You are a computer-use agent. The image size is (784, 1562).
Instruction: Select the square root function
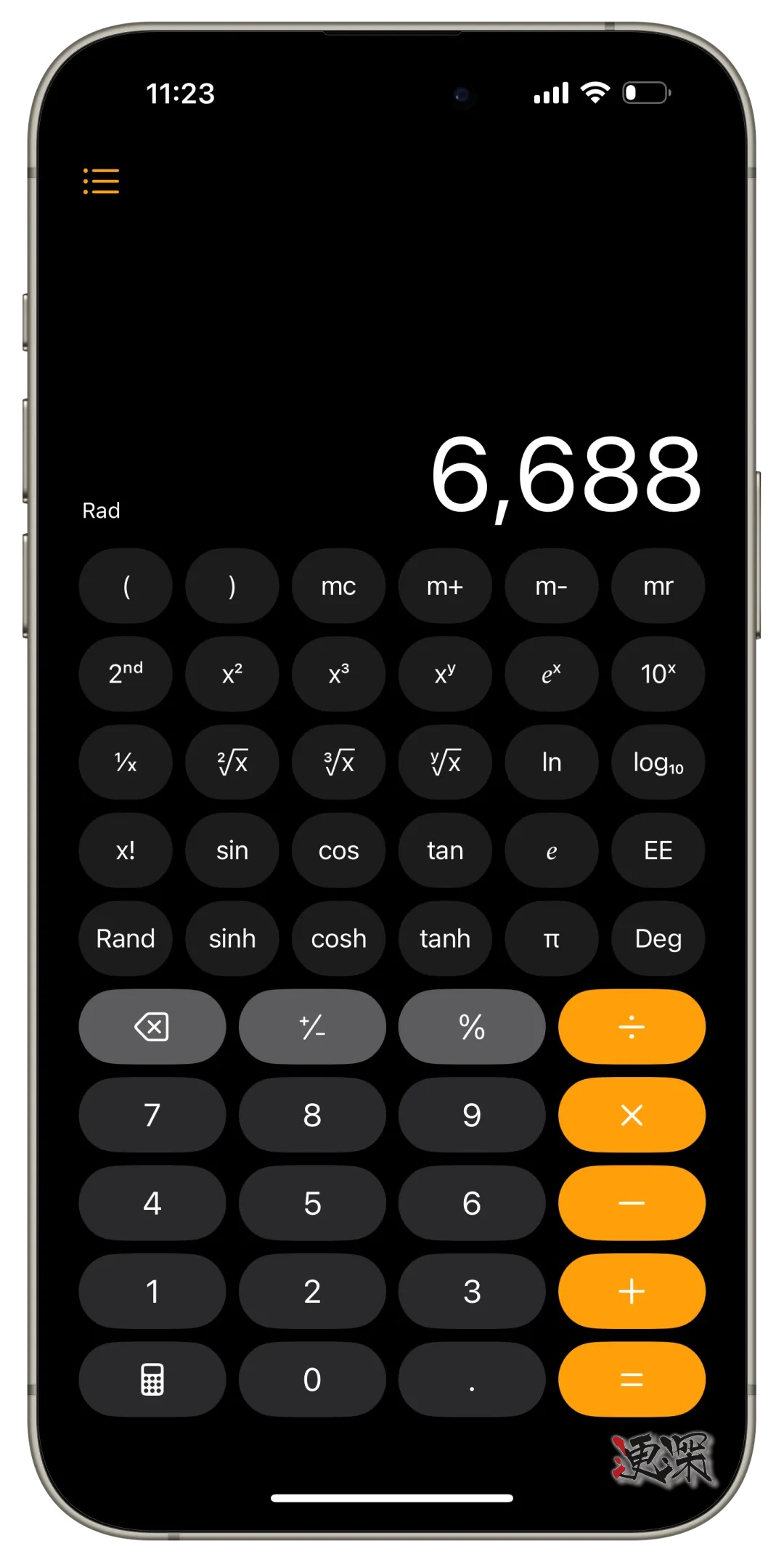click(x=232, y=762)
